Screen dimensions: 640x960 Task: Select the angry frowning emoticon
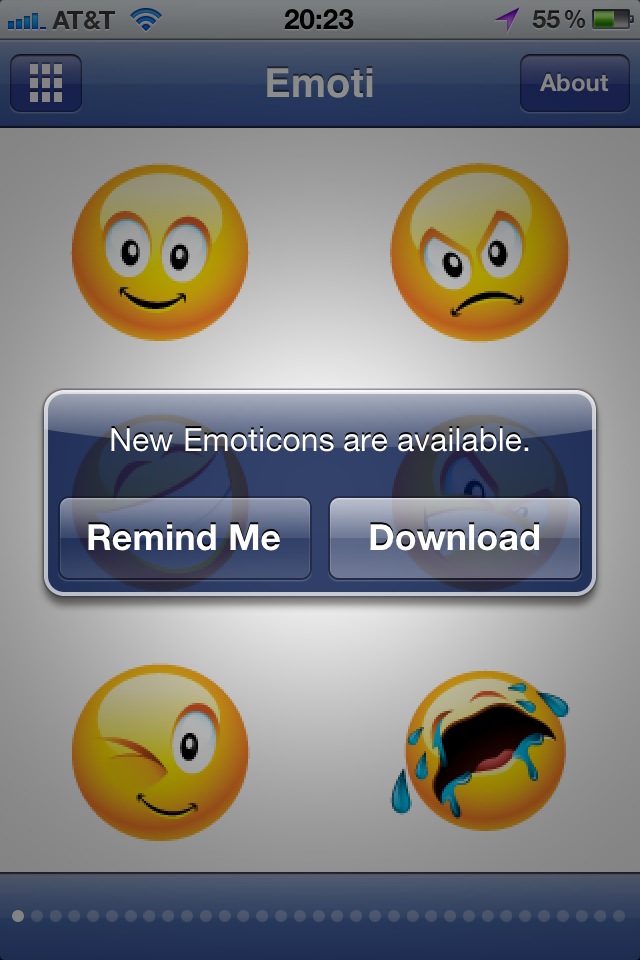(479, 252)
